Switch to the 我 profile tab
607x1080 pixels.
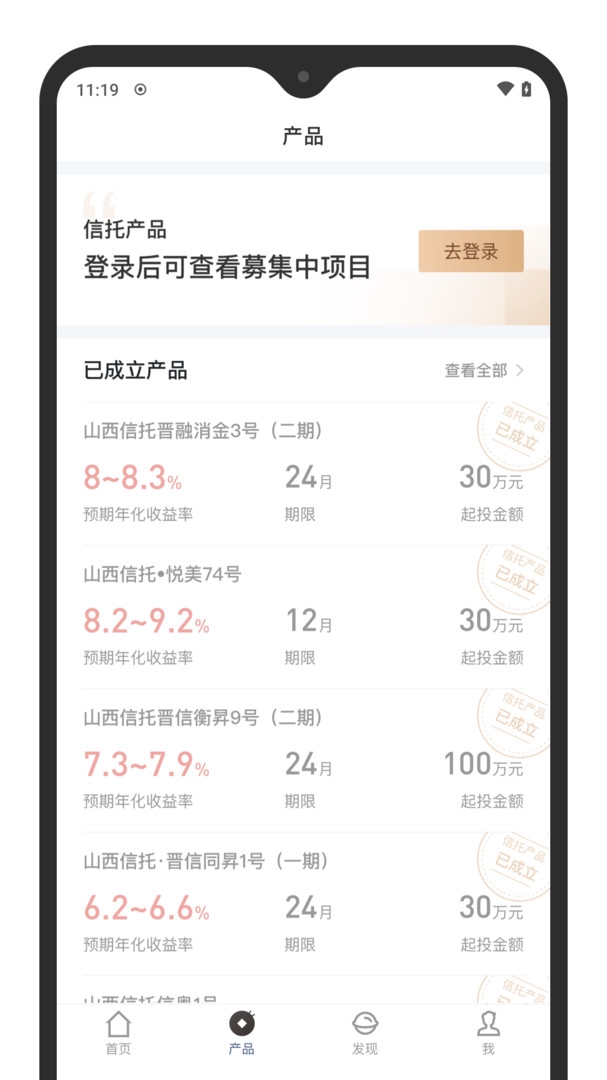(488, 1033)
